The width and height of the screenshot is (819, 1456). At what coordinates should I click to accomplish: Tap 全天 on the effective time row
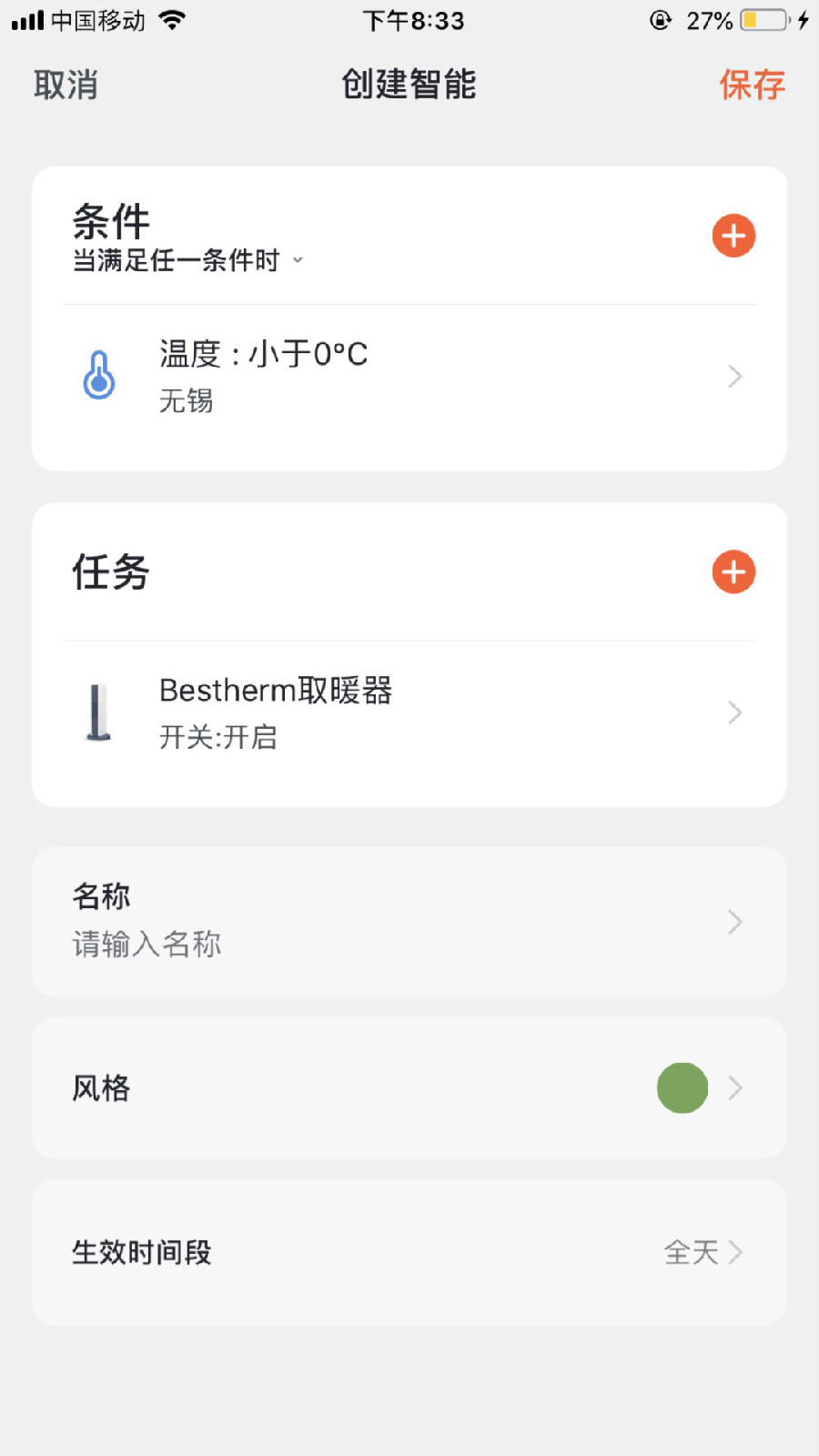click(692, 1251)
